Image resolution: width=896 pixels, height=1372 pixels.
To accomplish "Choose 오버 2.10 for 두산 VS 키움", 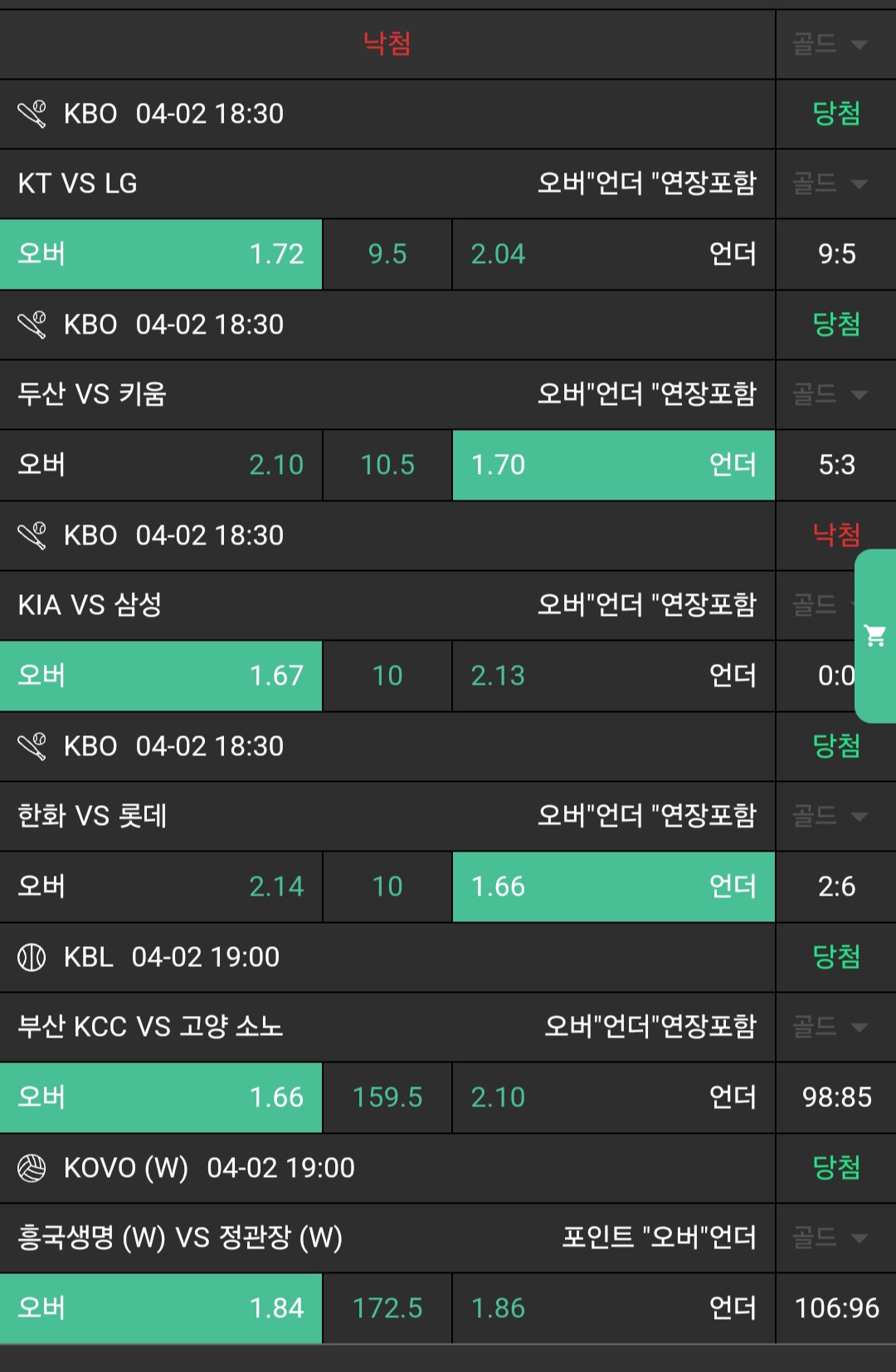I will tap(161, 465).
